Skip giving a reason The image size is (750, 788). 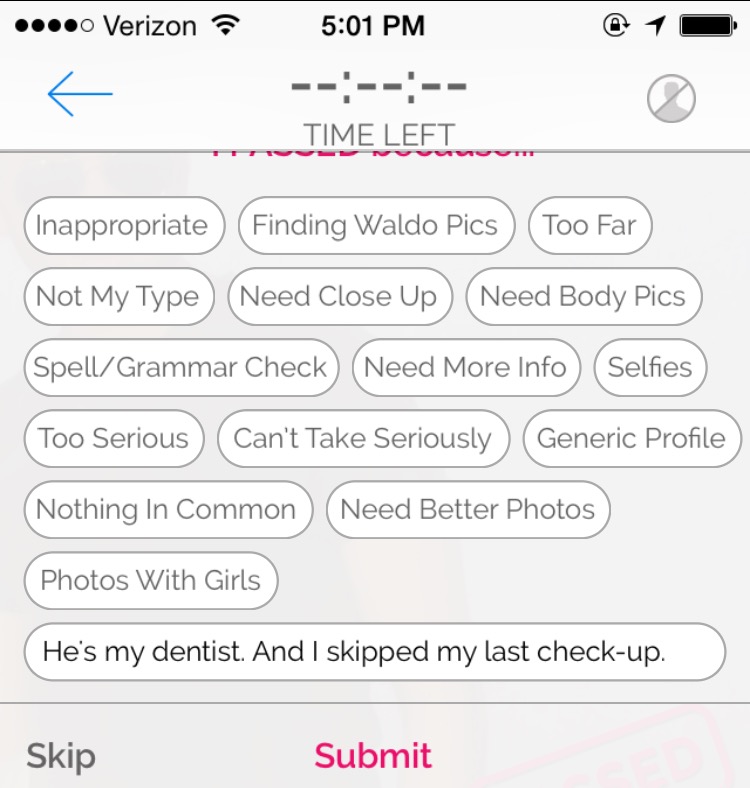pyautogui.click(x=61, y=756)
